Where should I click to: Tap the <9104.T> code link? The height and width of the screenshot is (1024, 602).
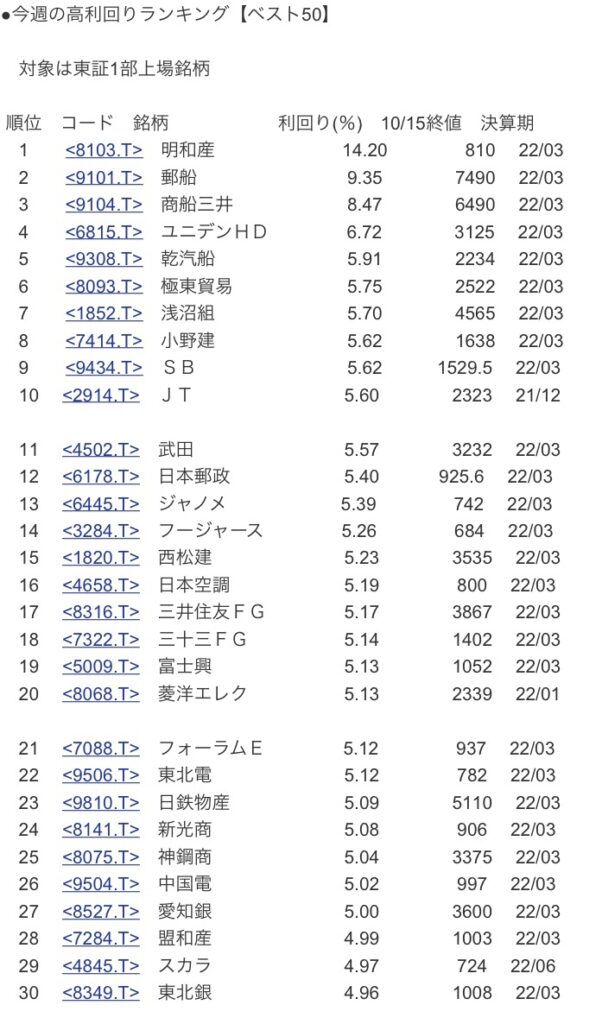[104, 204]
